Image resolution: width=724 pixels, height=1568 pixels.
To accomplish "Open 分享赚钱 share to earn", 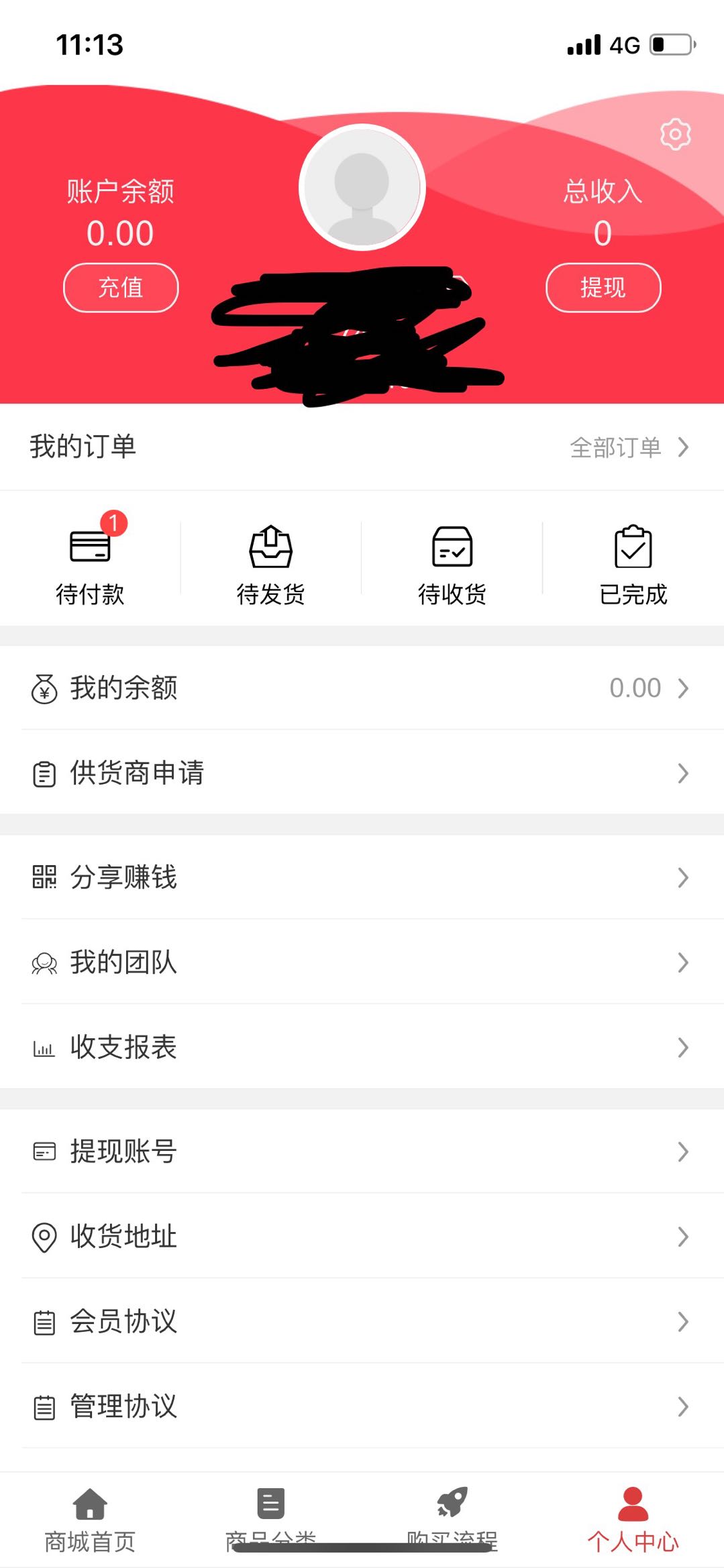I will point(362,877).
